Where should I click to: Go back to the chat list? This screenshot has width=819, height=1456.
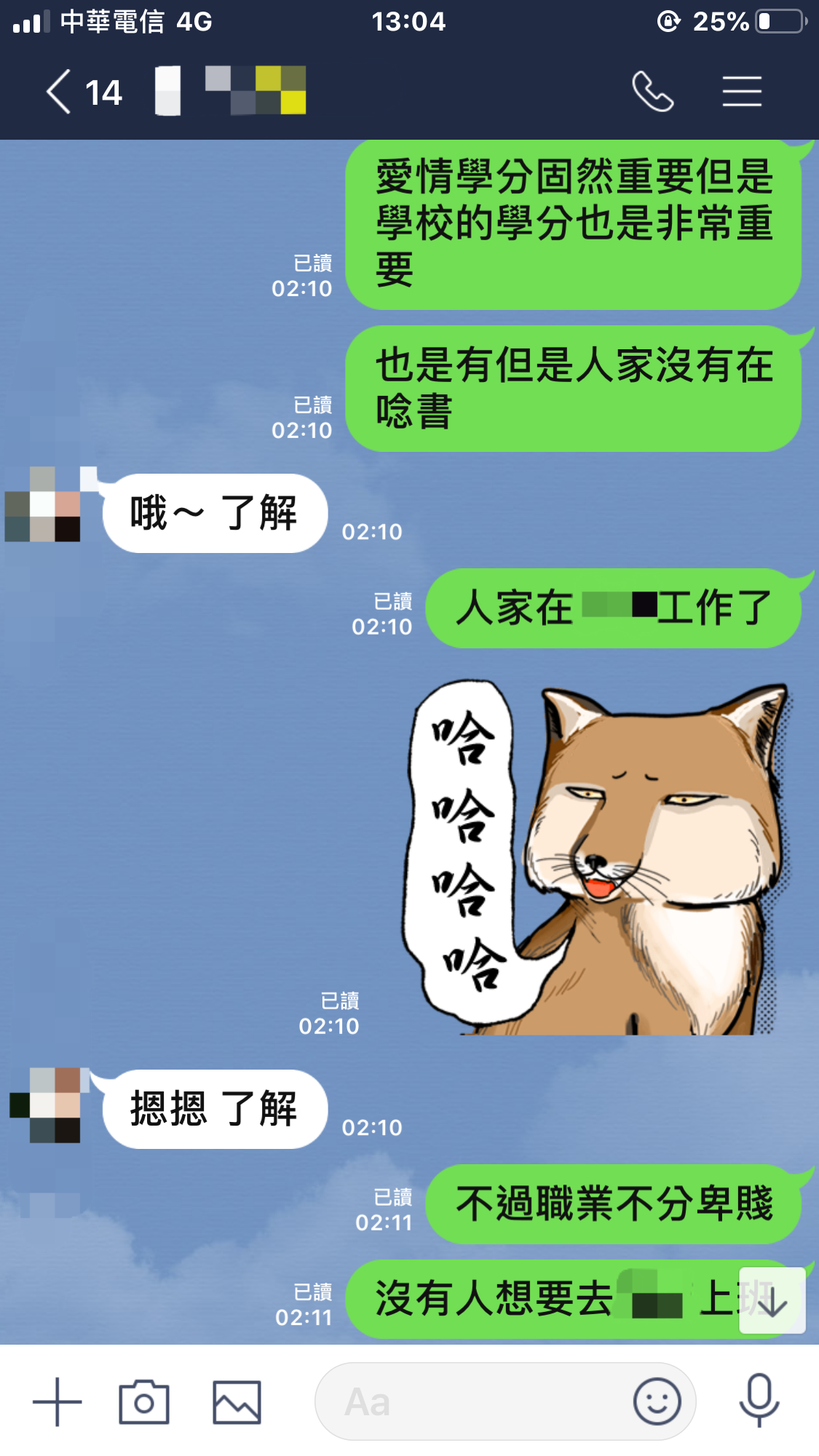[60, 92]
